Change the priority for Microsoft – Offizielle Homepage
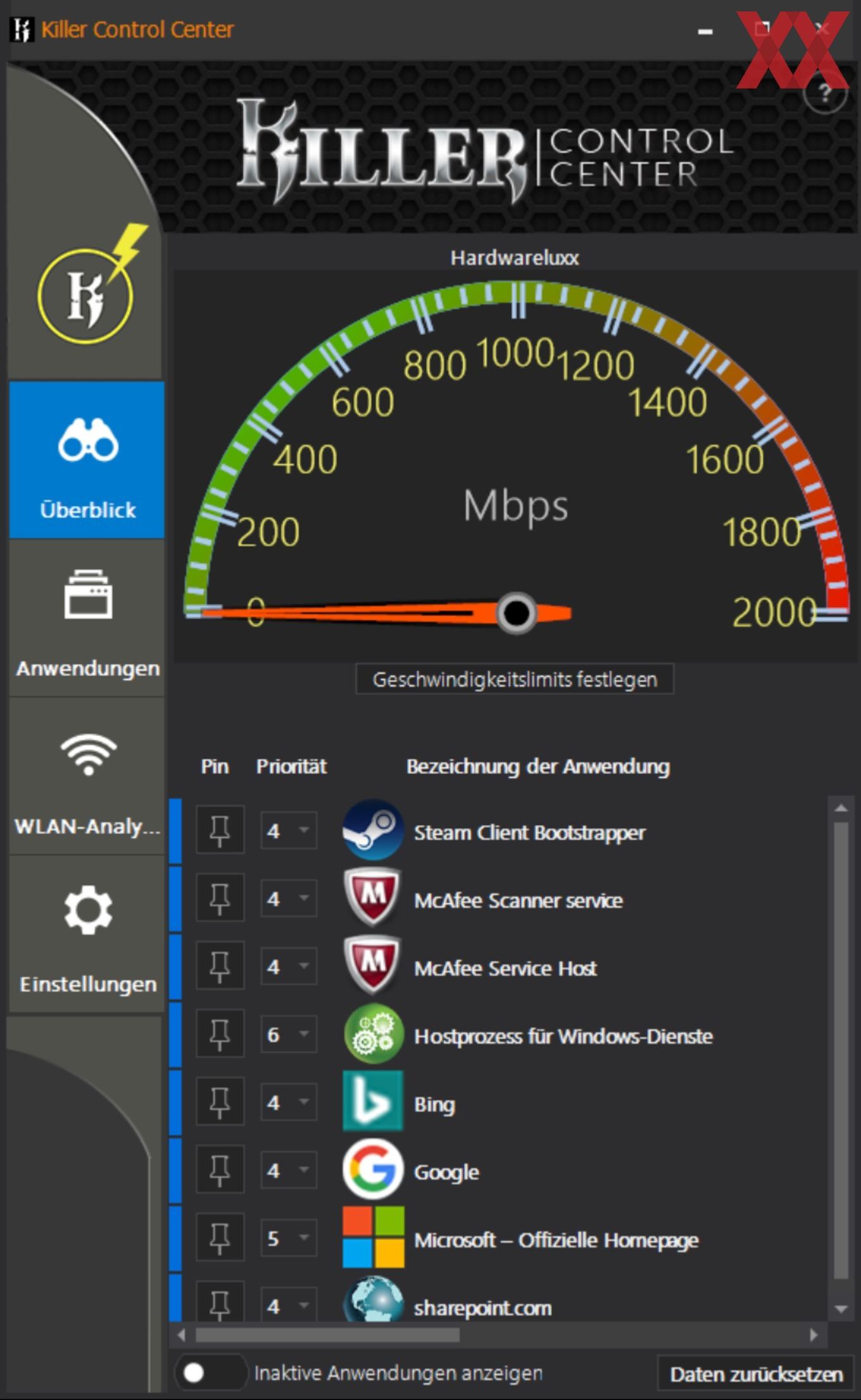This screenshot has width=861, height=1400. (289, 1239)
